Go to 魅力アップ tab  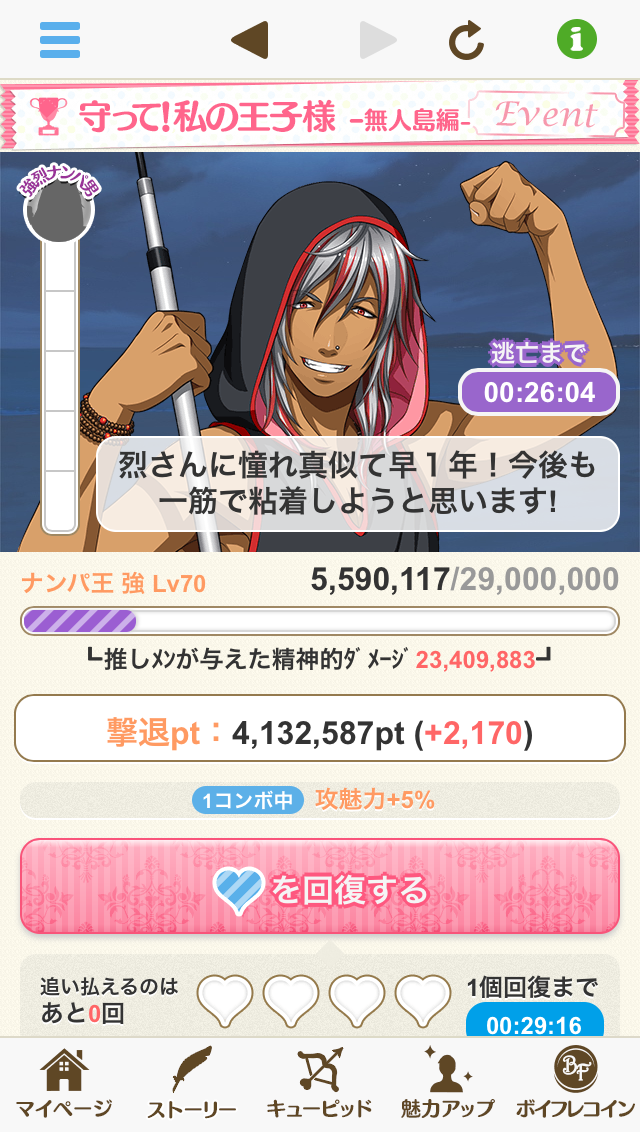[x=447, y=1085]
